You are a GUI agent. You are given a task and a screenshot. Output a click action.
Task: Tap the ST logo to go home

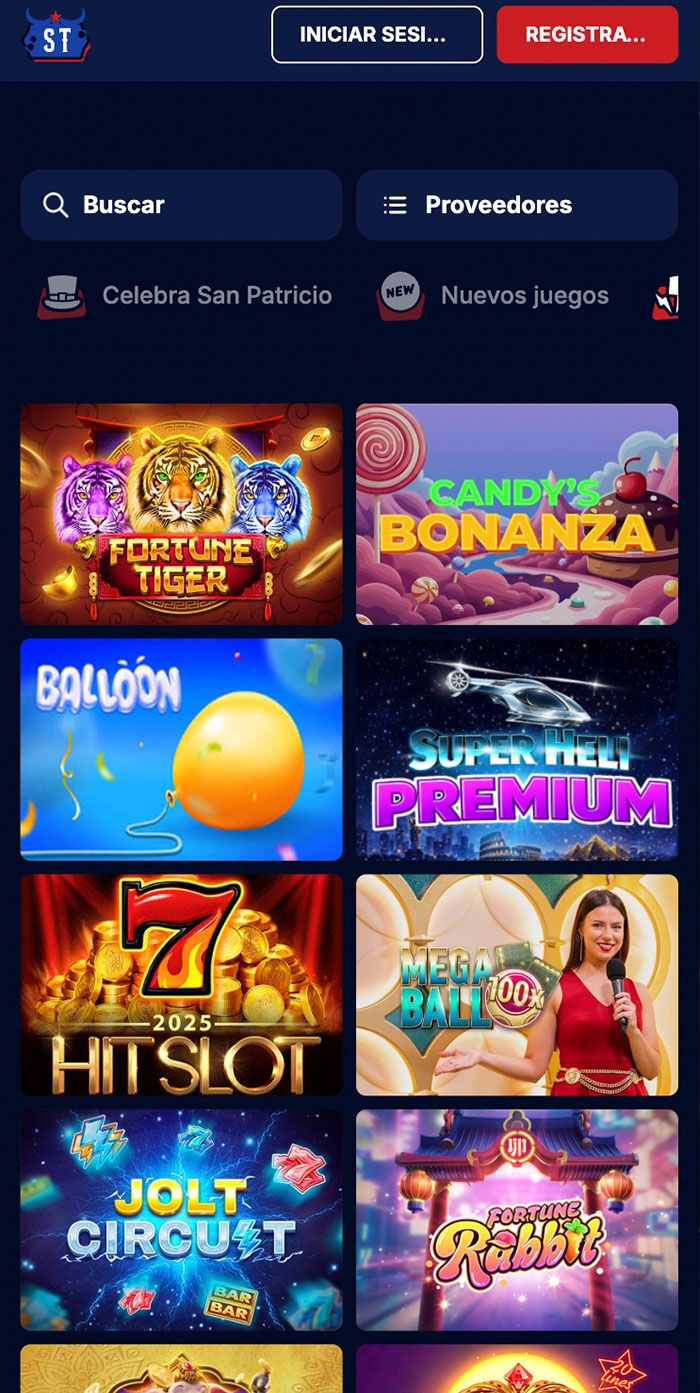pos(56,35)
